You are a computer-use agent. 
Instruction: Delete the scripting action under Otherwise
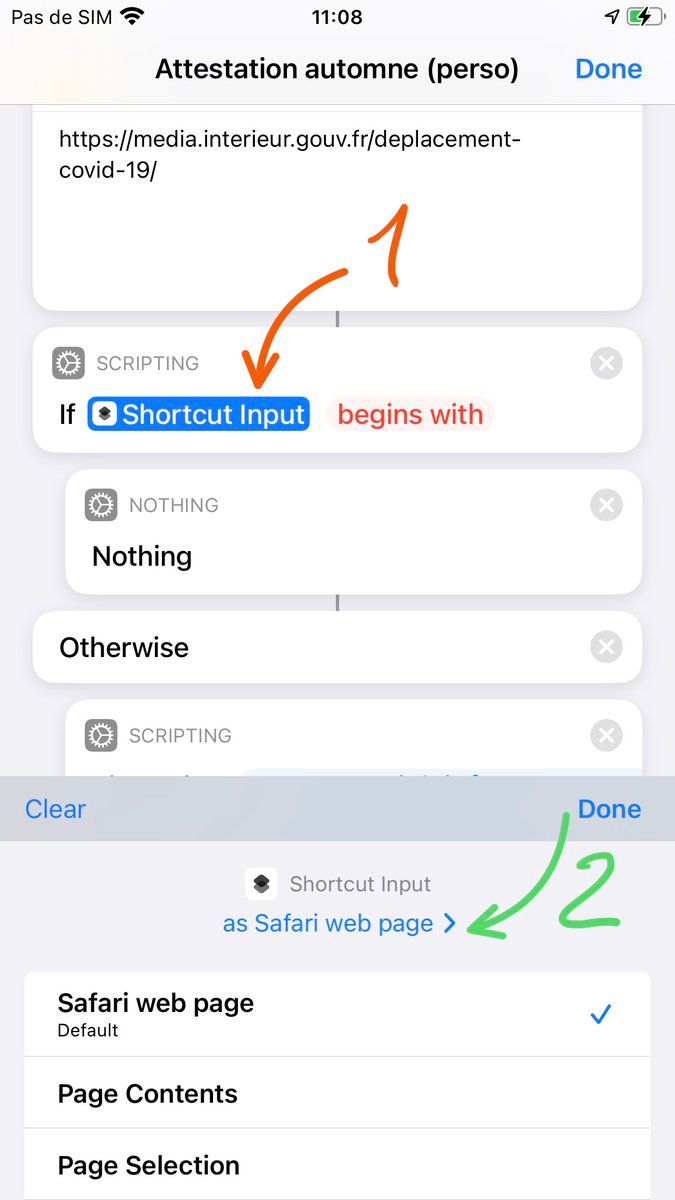click(x=606, y=736)
